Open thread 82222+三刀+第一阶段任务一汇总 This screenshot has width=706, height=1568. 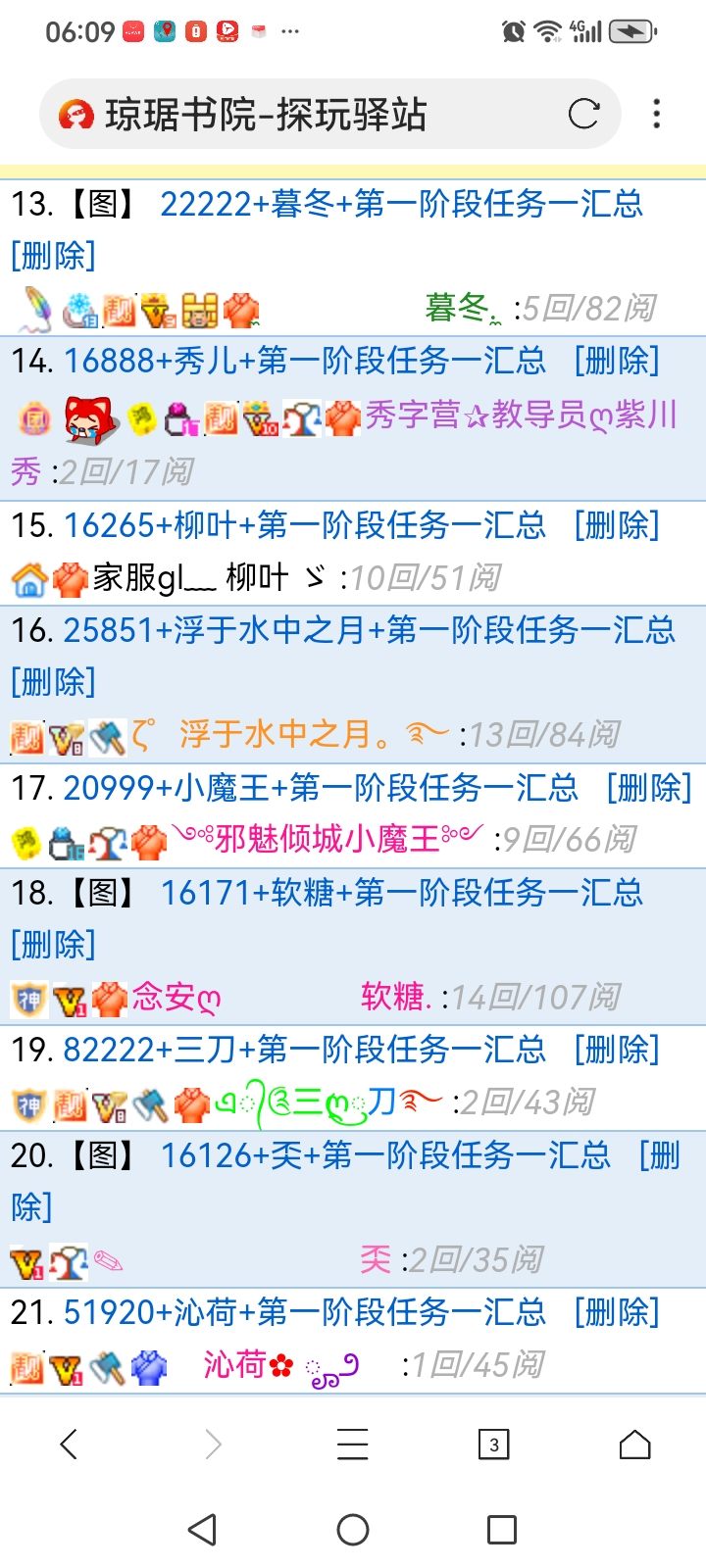coord(305,1050)
